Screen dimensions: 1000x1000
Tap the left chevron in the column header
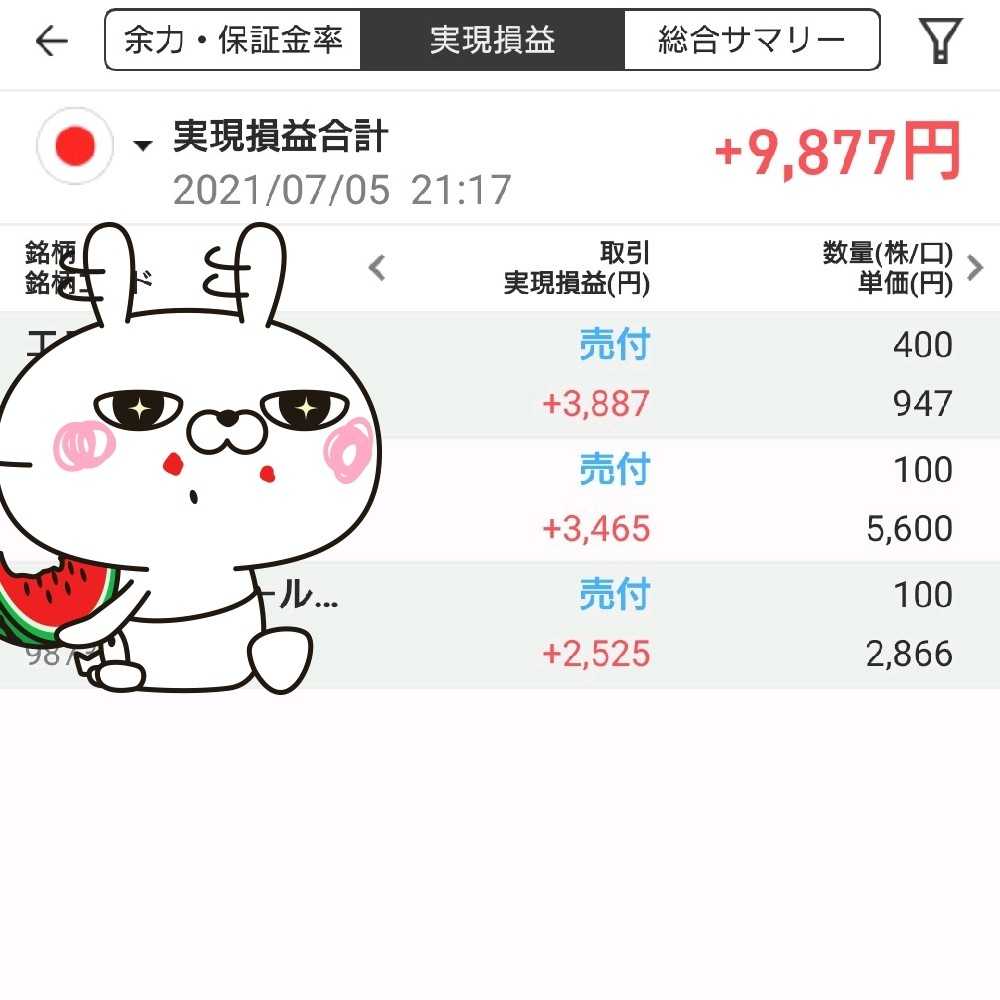pyautogui.click(x=377, y=267)
